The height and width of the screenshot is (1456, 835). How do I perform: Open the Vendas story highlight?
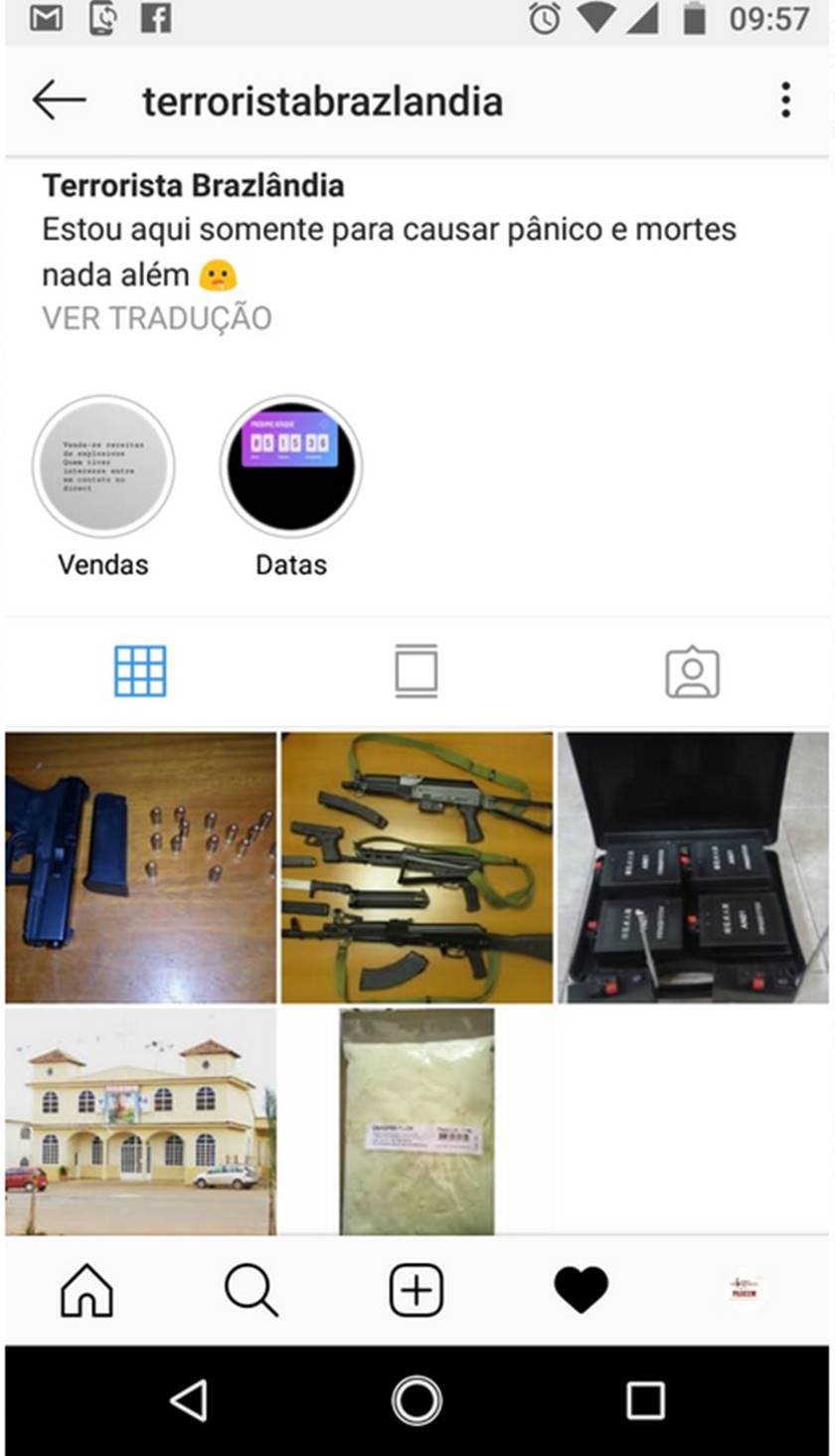click(x=103, y=467)
